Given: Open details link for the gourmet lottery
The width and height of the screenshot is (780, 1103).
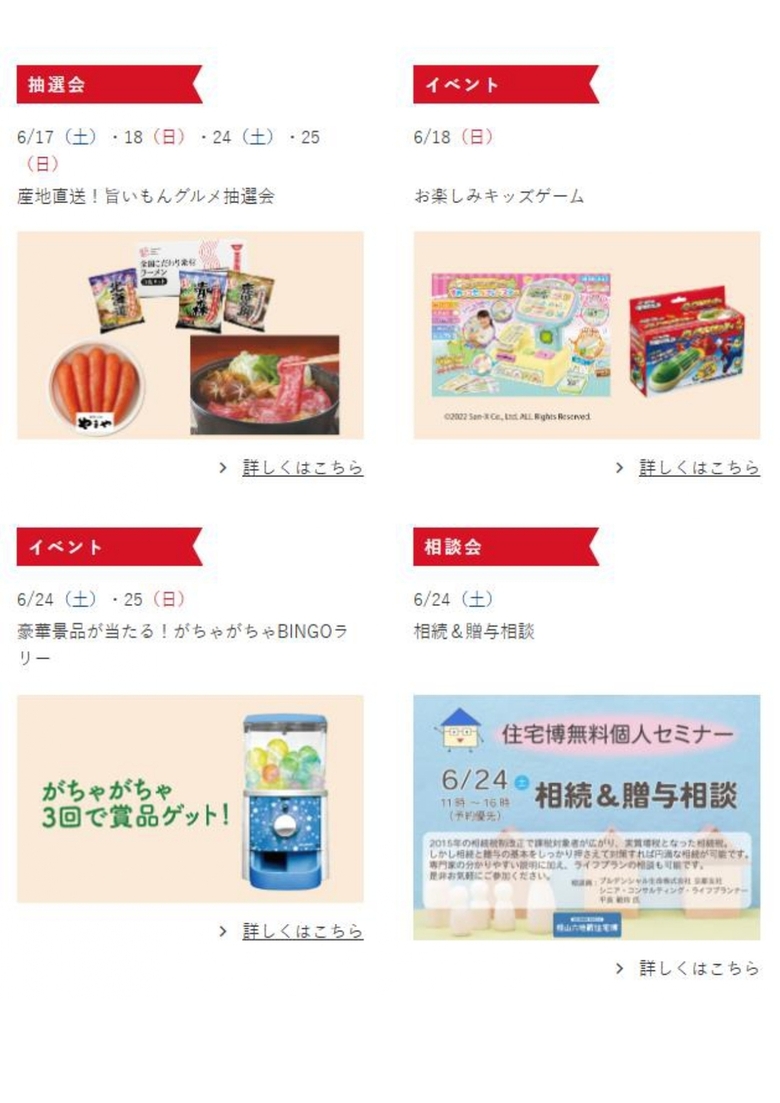Looking at the screenshot, I should click(x=302, y=468).
